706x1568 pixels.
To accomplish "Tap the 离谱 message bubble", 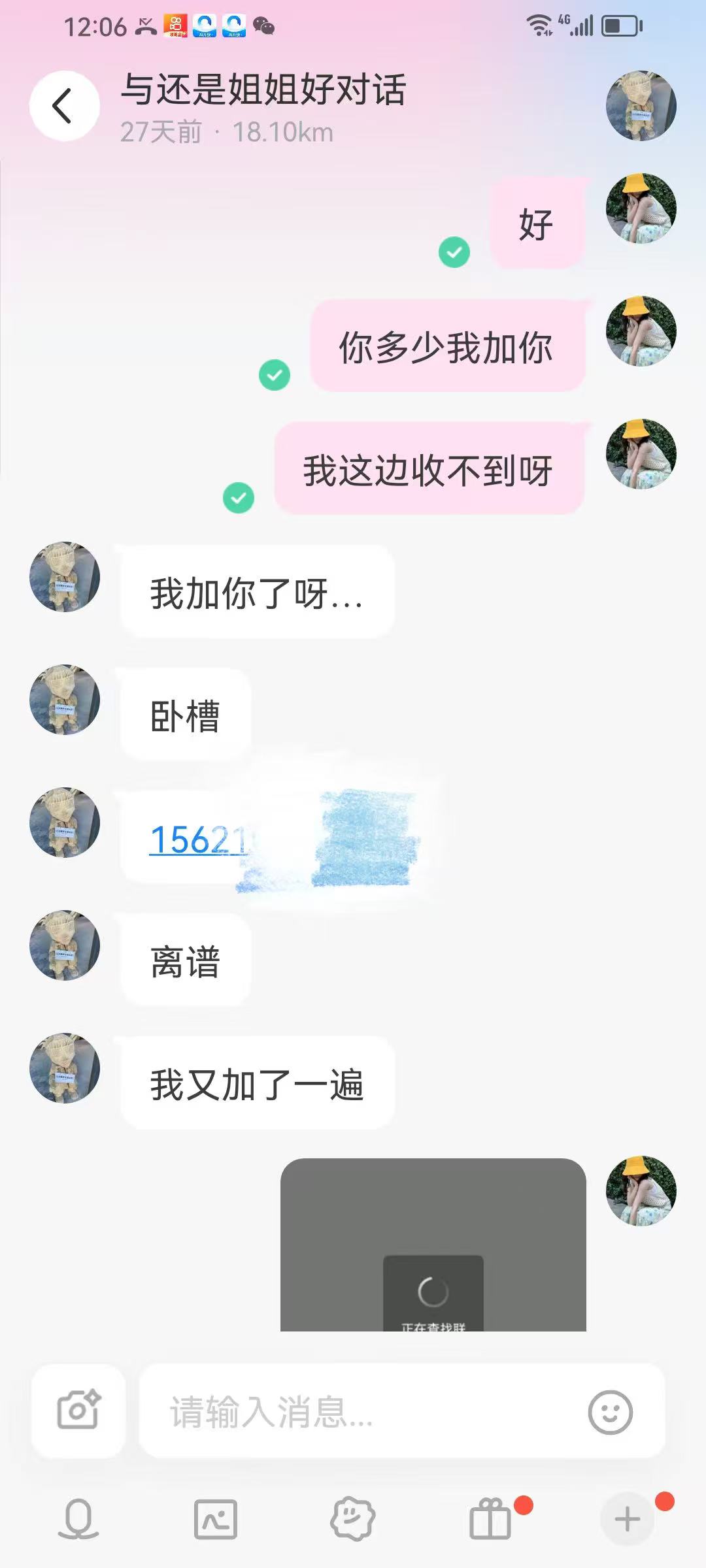I will tap(184, 960).
